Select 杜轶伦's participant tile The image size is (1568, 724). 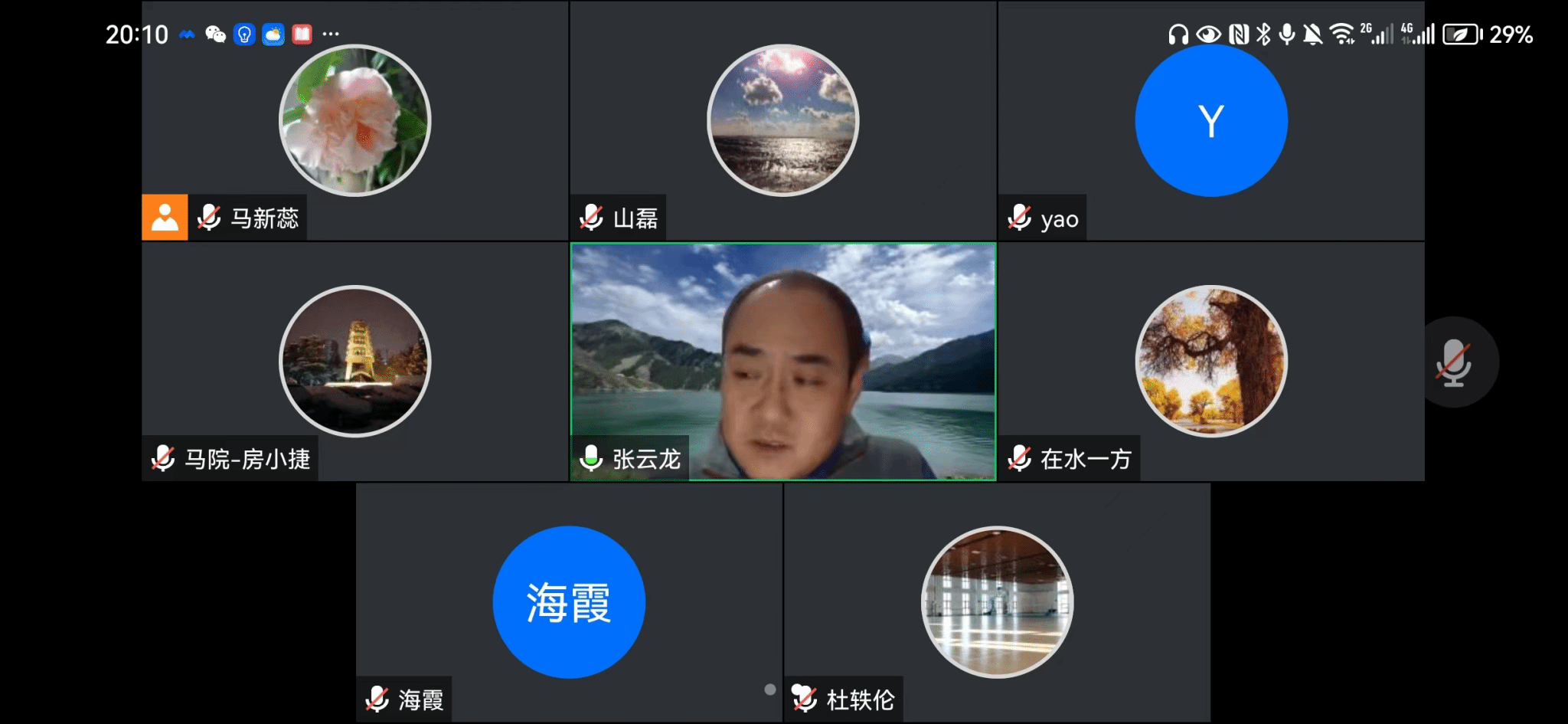(997, 602)
